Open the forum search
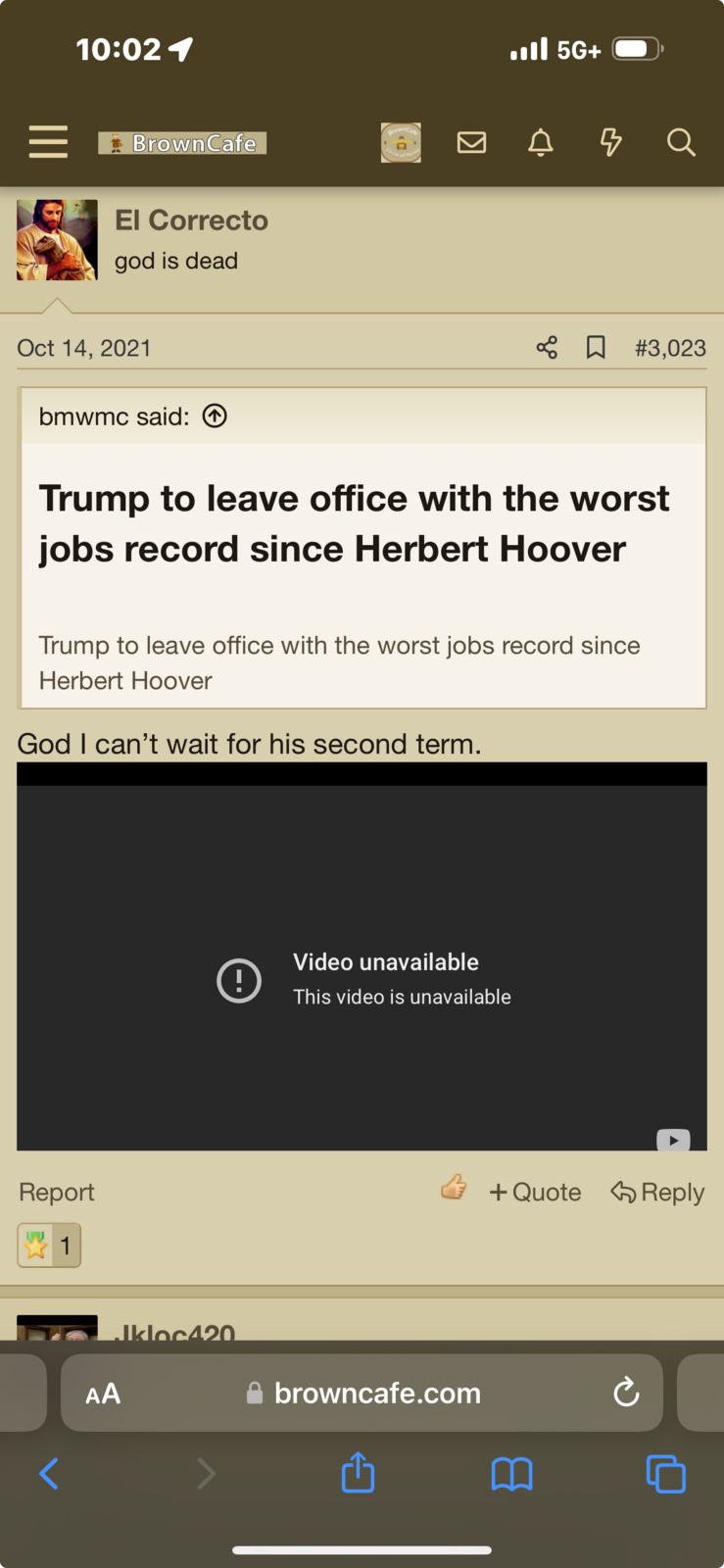This screenshot has height=1568, width=724. [681, 143]
